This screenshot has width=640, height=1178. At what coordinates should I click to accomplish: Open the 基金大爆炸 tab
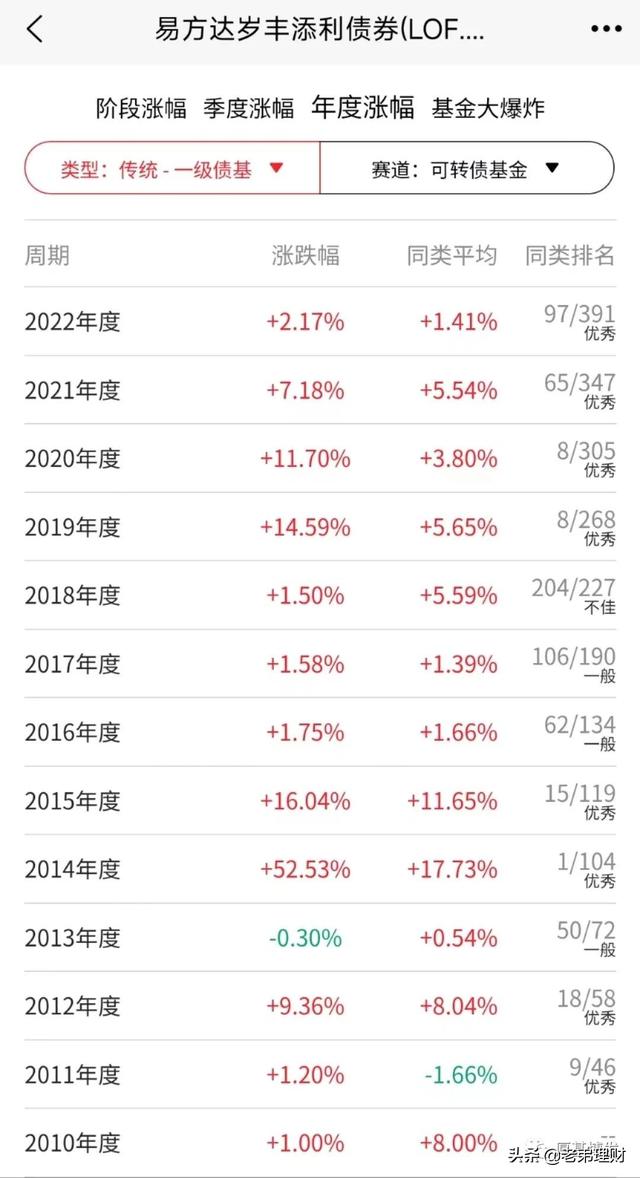(x=488, y=108)
